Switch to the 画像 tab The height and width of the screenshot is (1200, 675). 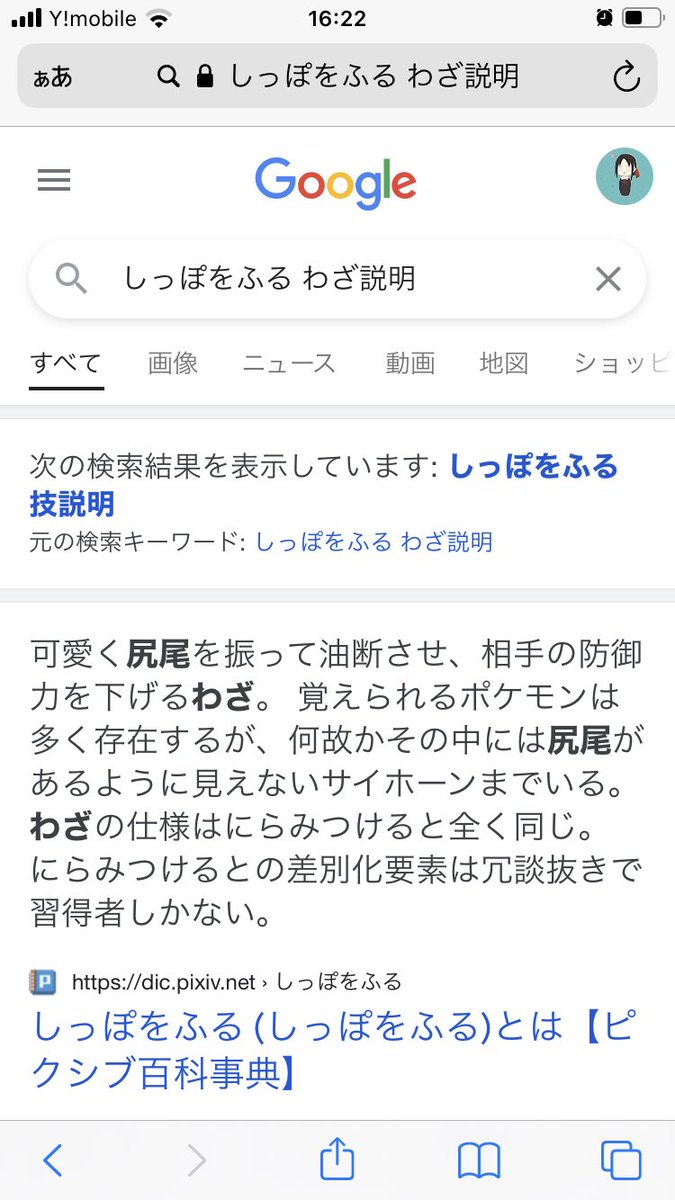[173, 364]
